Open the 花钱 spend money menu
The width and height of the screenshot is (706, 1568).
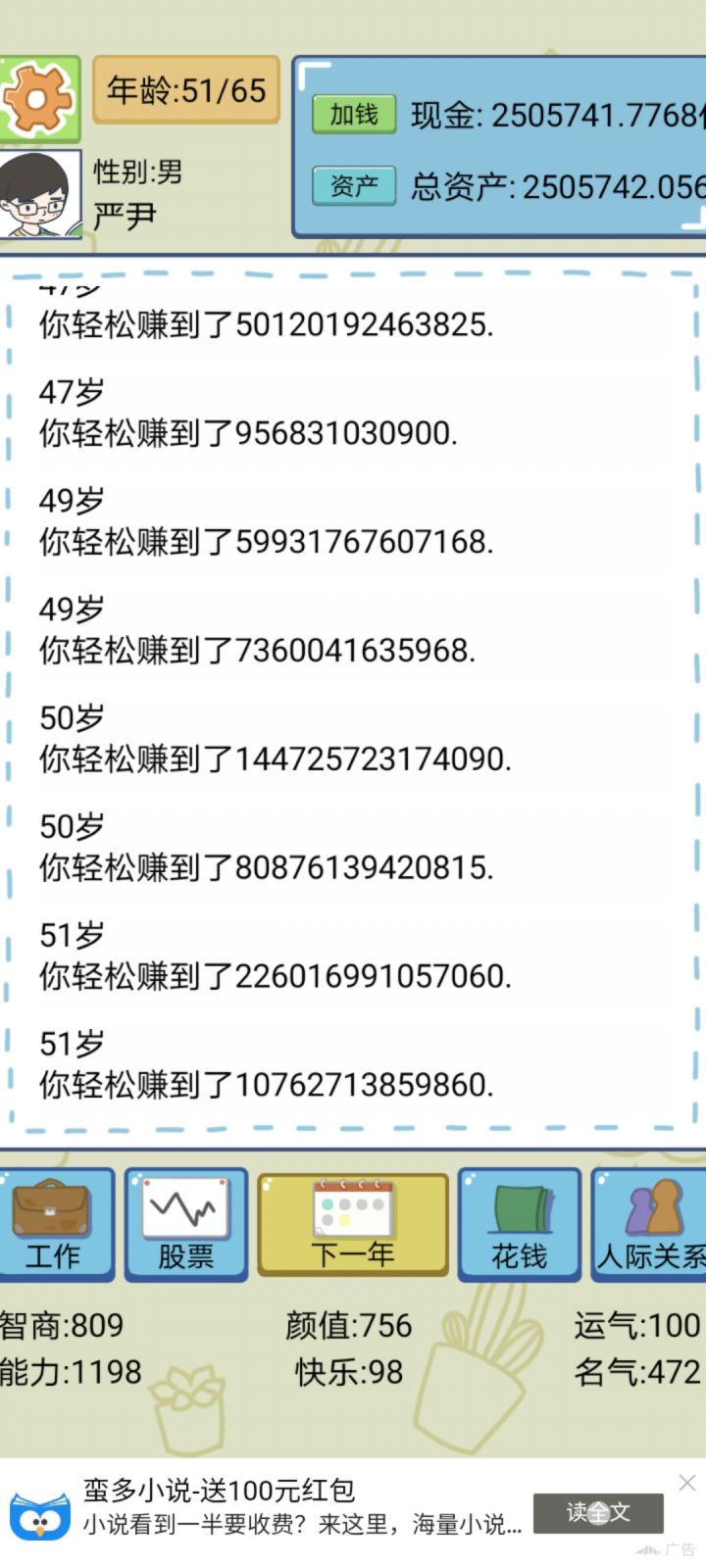pyautogui.click(x=520, y=1225)
